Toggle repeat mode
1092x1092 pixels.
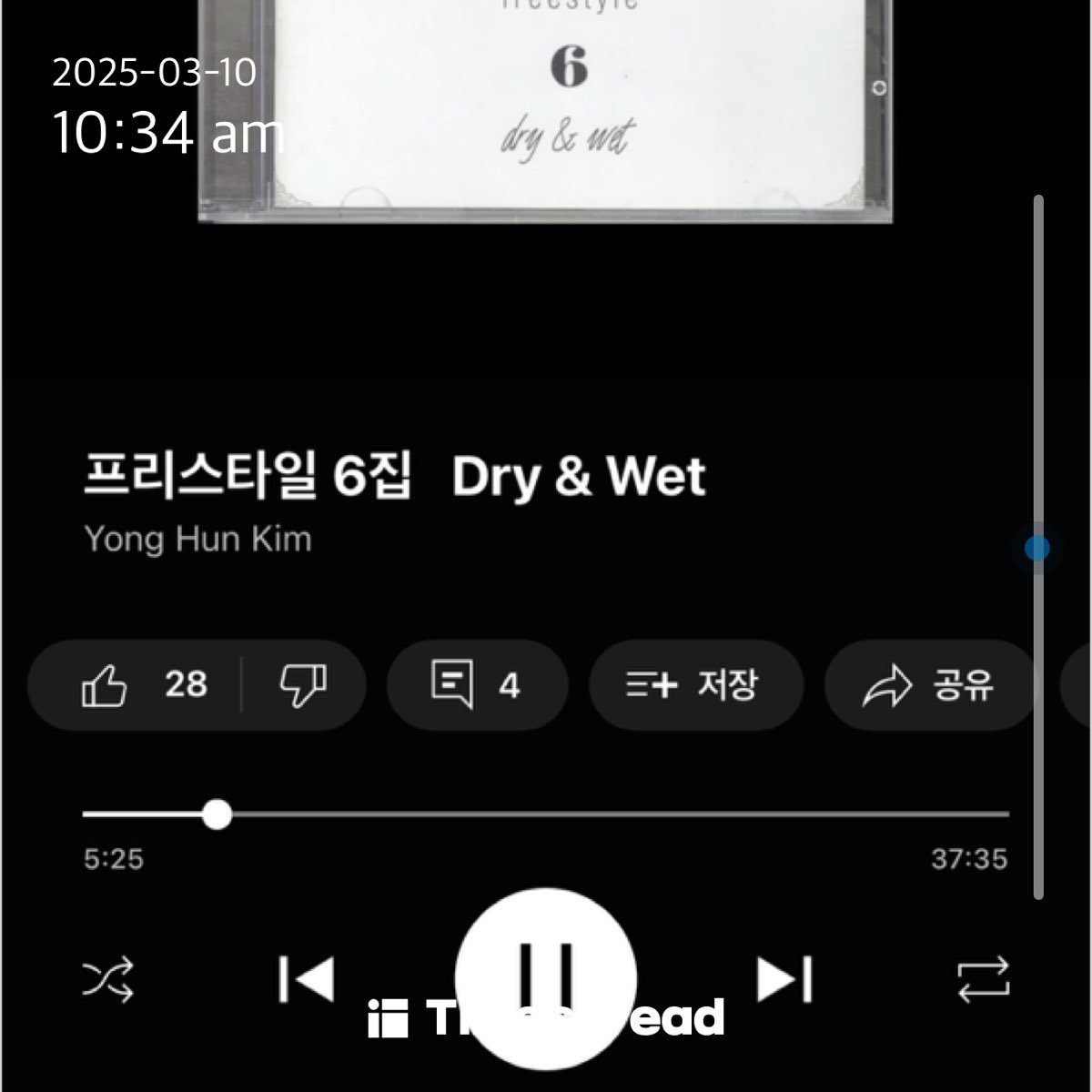tap(983, 979)
